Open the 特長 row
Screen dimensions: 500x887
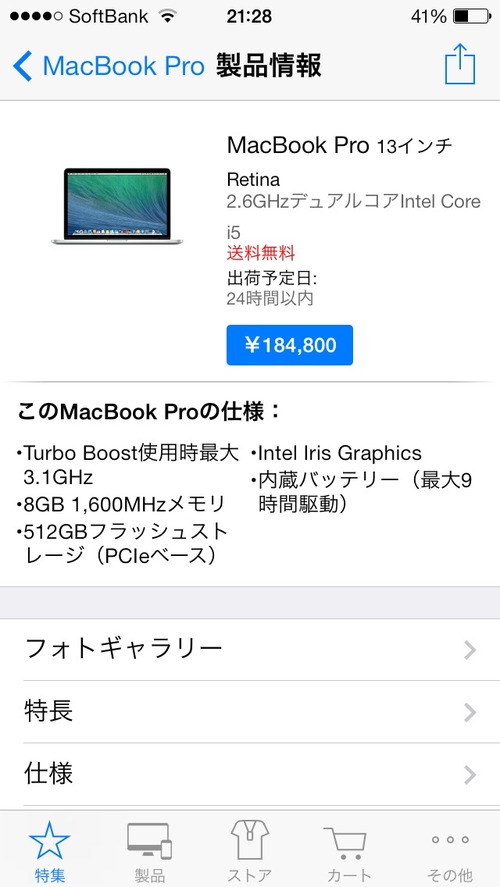click(x=250, y=712)
